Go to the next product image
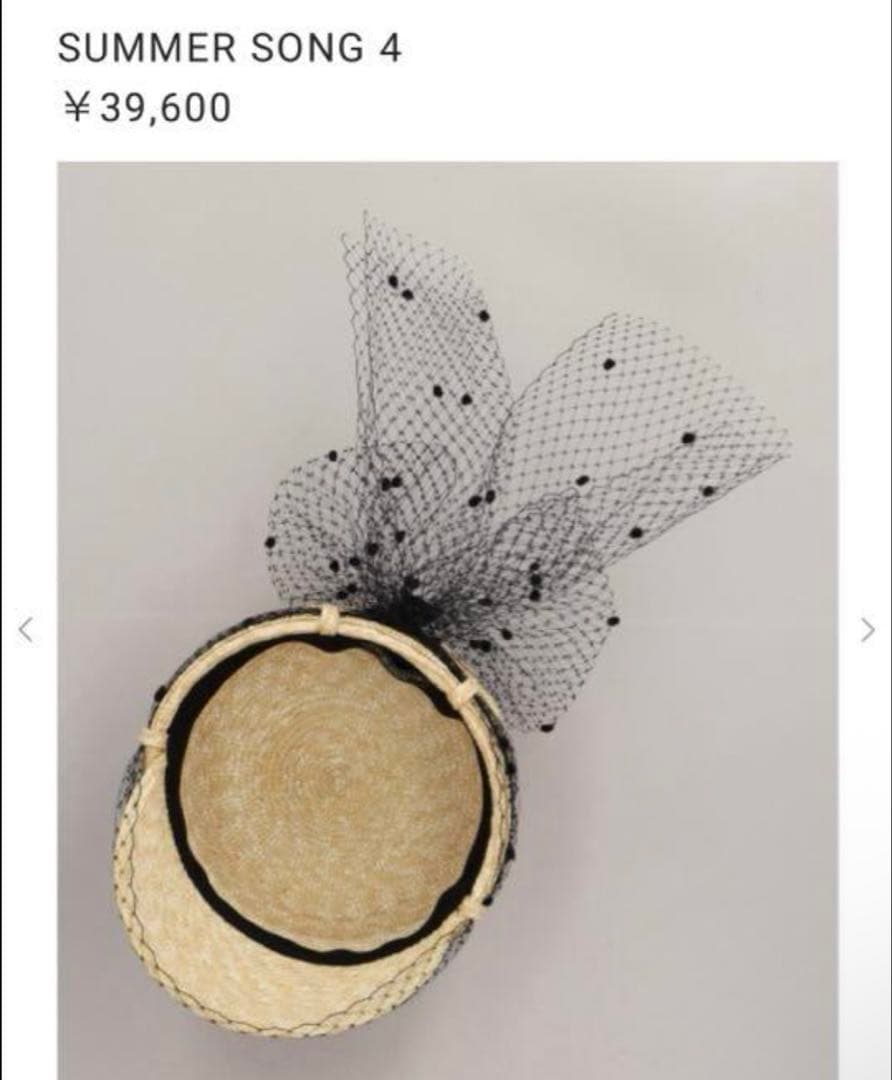 coord(867,629)
